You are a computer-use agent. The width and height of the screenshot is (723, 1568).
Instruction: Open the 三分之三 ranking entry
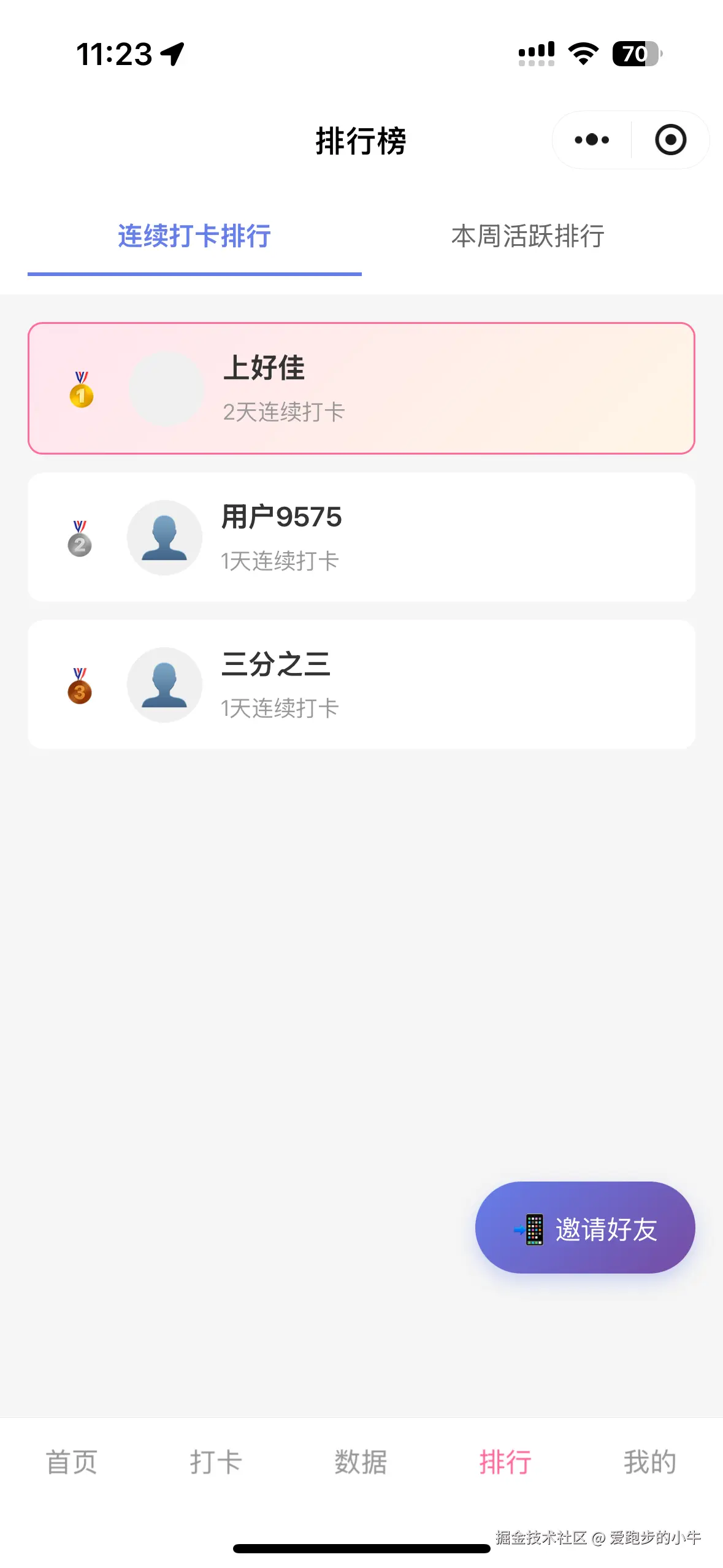(361, 684)
